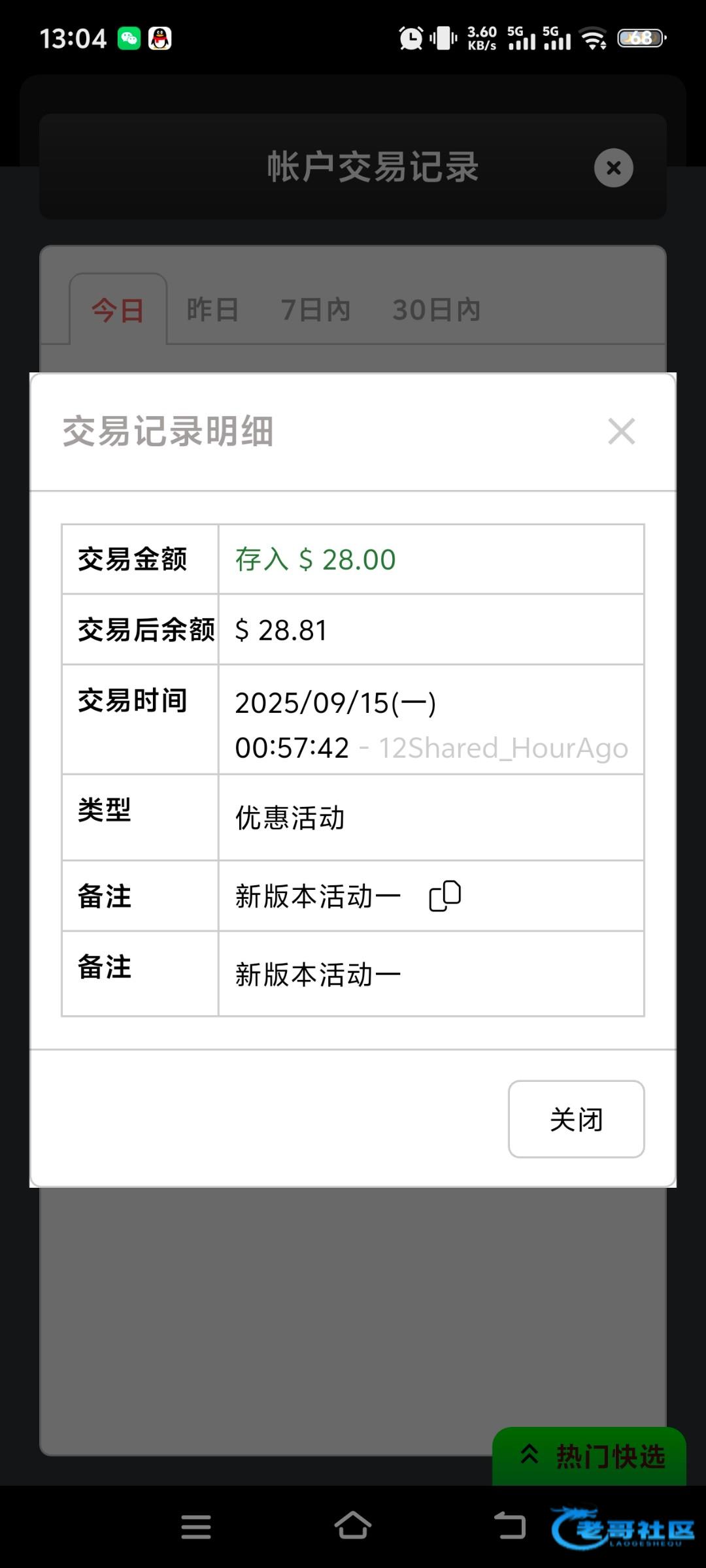706x1568 pixels.
Task: Tap the 关闭 button
Action: 576,1119
